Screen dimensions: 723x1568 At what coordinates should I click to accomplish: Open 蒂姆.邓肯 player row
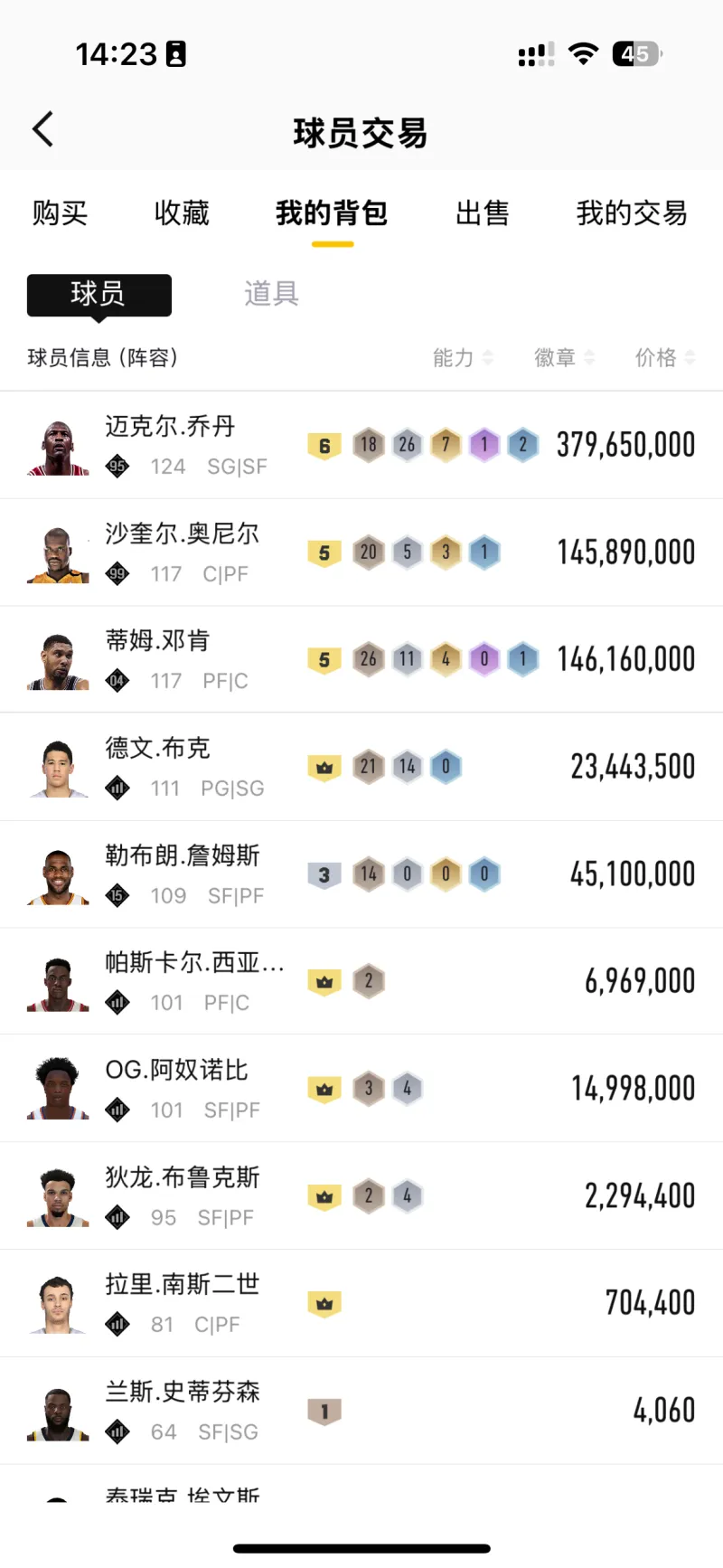click(x=361, y=659)
